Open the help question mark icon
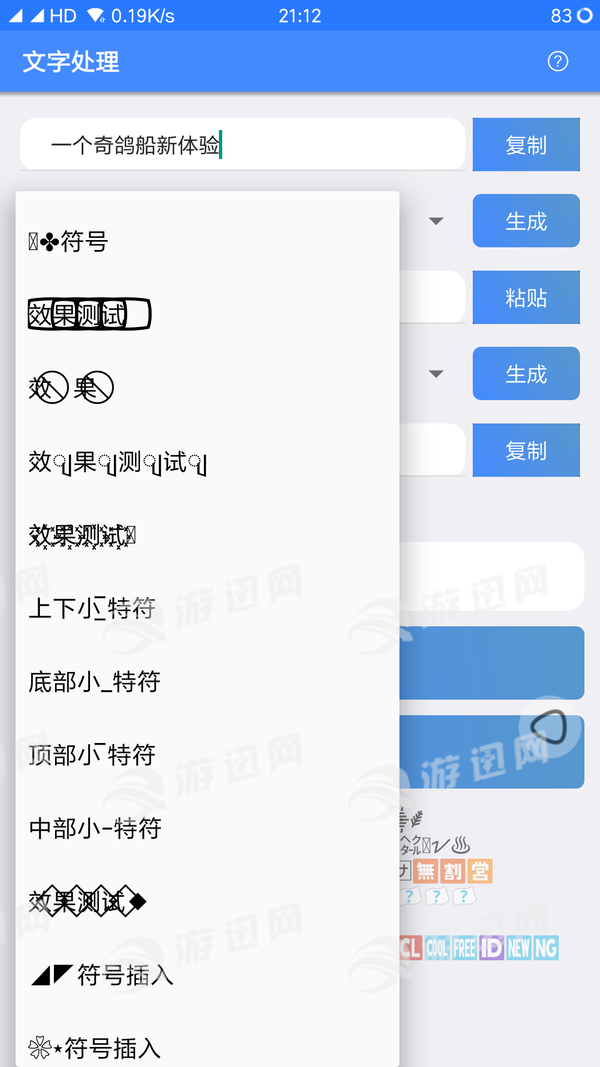The width and height of the screenshot is (600, 1067). click(x=558, y=61)
